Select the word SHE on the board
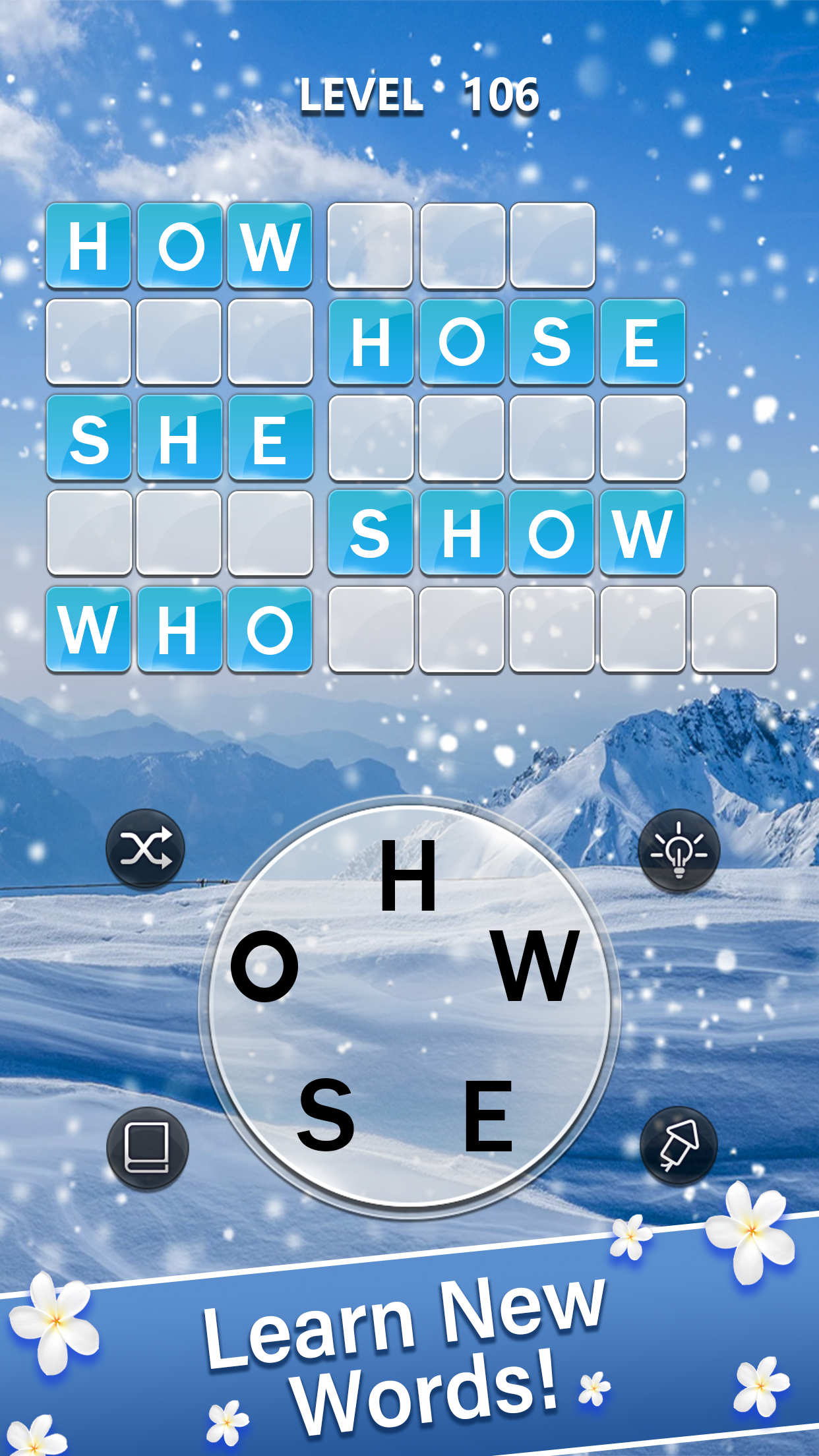The width and height of the screenshot is (819, 1456). coord(179,439)
